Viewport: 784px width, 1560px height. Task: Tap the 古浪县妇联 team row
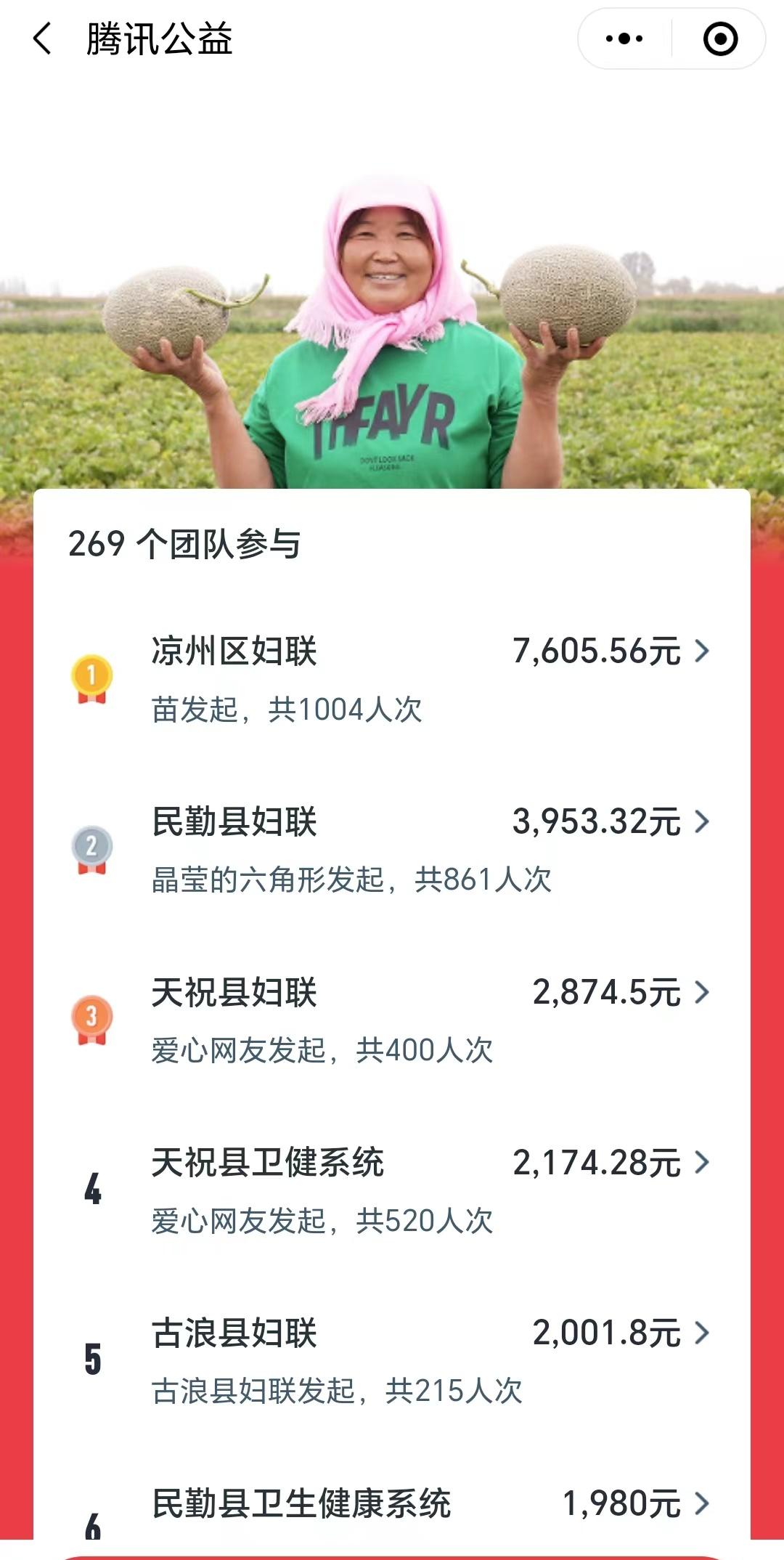[392, 1361]
